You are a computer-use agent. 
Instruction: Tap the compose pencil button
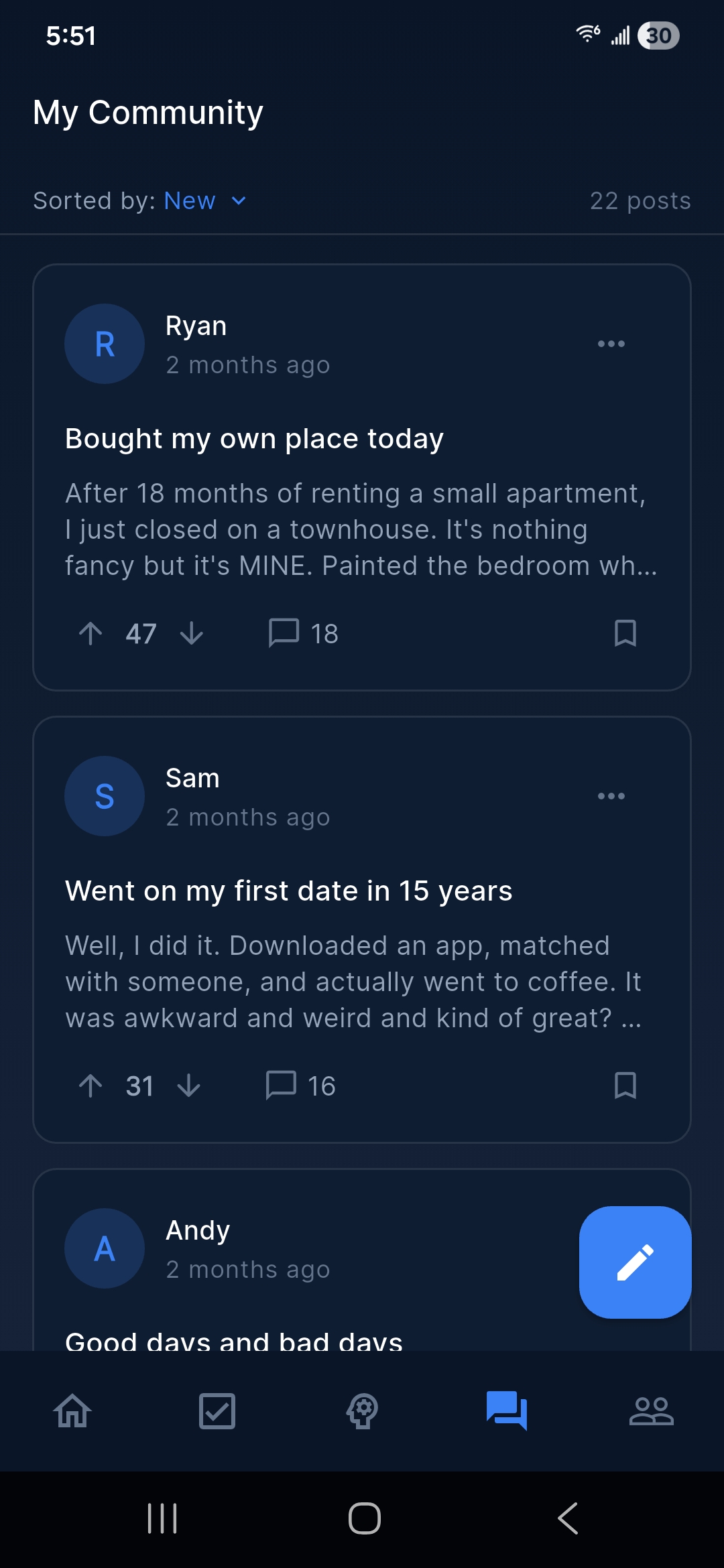pyautogui.click(x=634, y=1263)
